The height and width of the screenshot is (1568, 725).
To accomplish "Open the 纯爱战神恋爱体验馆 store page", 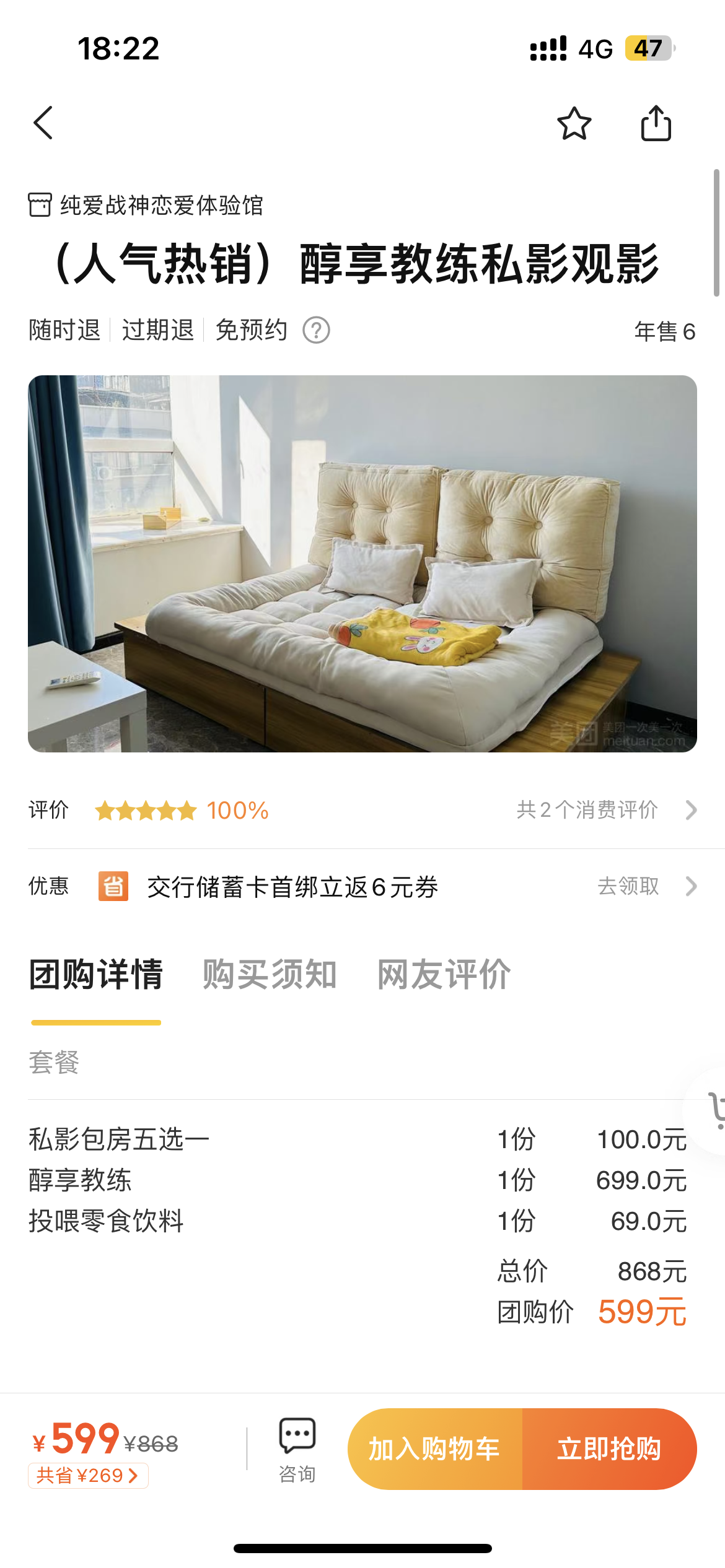I will coord(147,205).
